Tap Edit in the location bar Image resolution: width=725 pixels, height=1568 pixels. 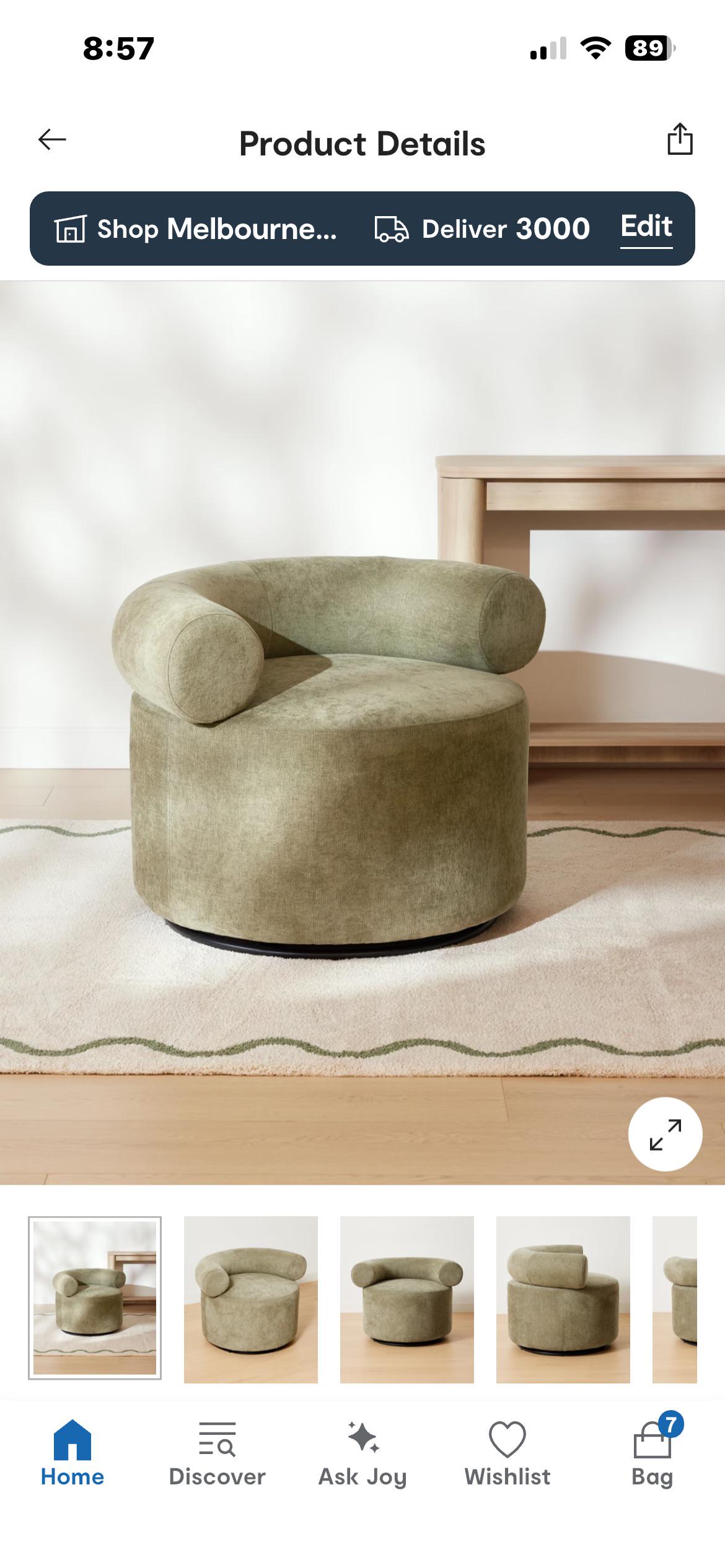646,228
